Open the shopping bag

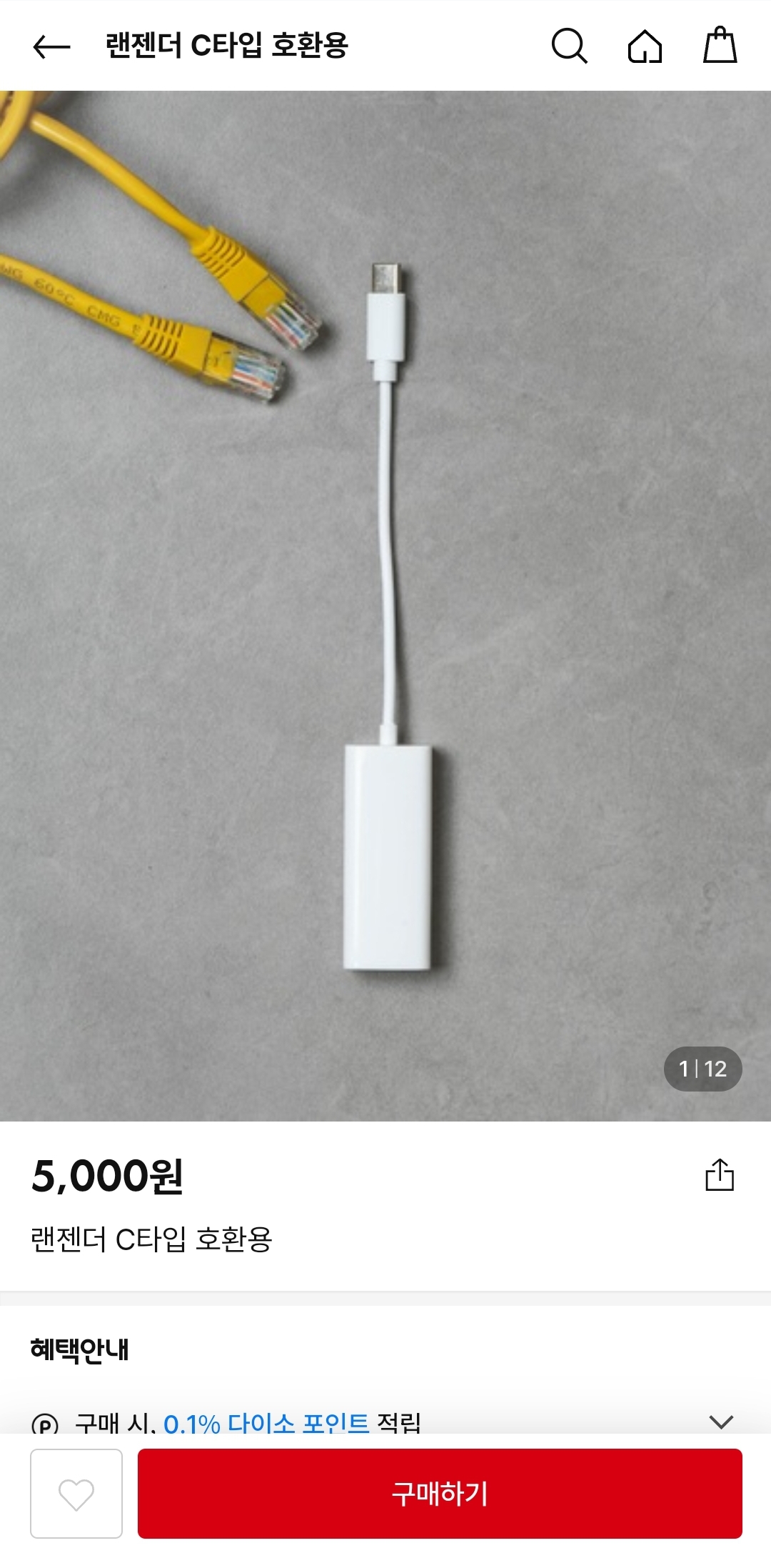click(x=720, y=46)
